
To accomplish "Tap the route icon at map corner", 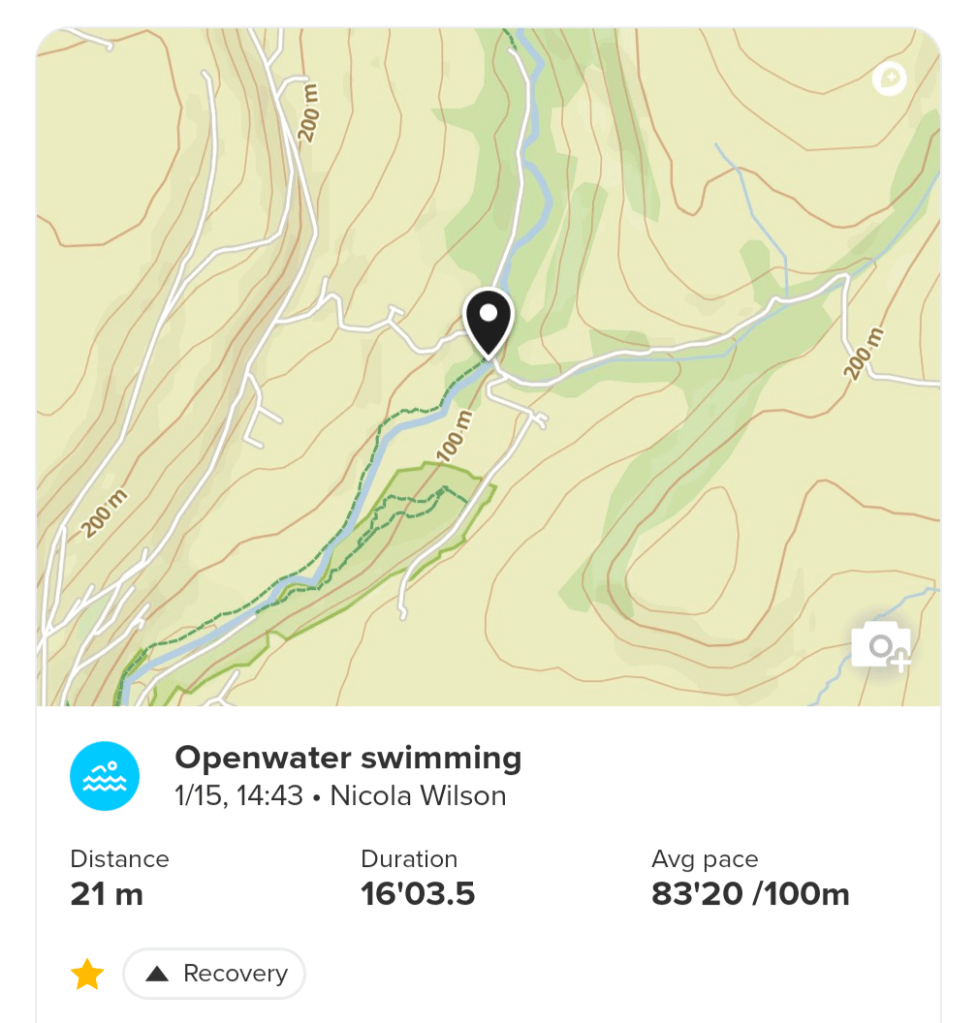I will (888, 79).
